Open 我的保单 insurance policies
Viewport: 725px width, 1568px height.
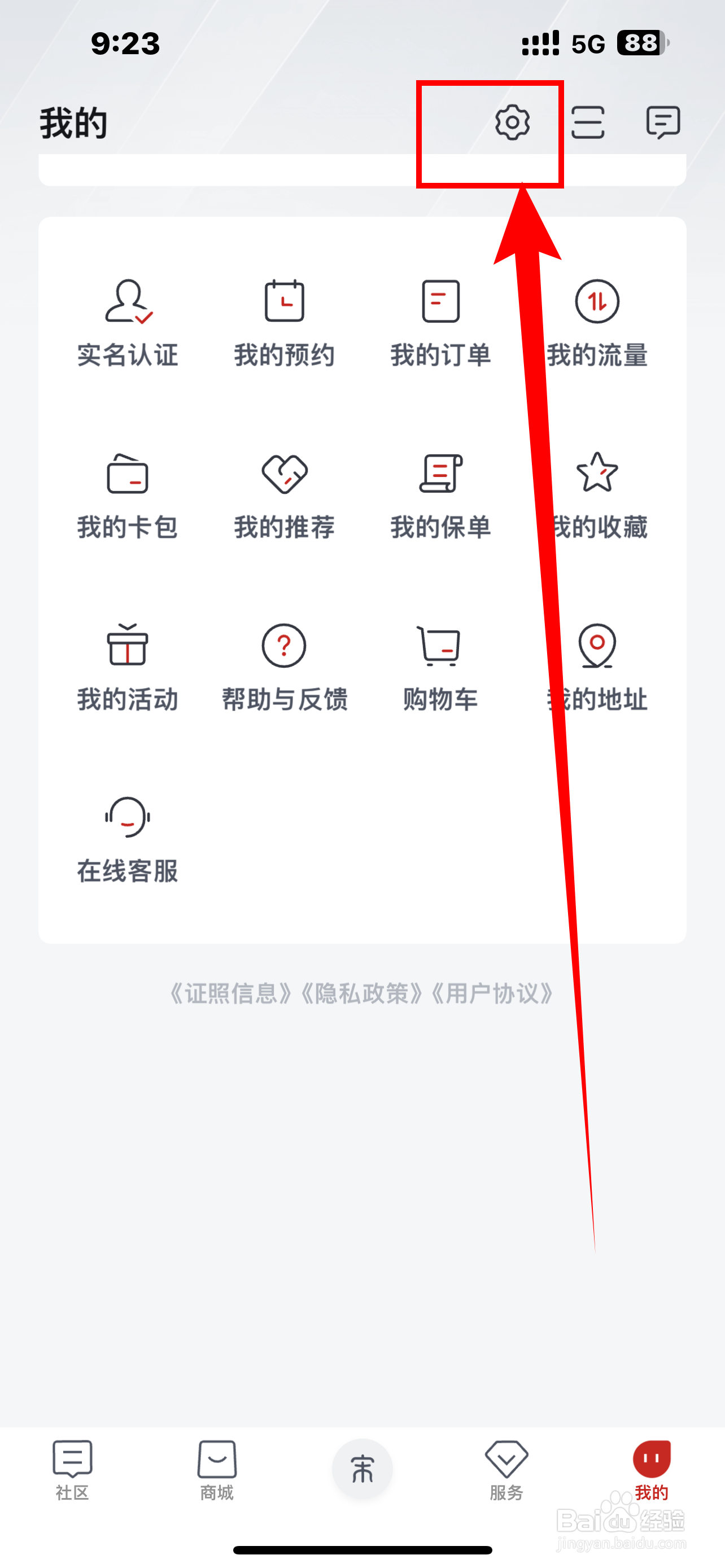440,493
